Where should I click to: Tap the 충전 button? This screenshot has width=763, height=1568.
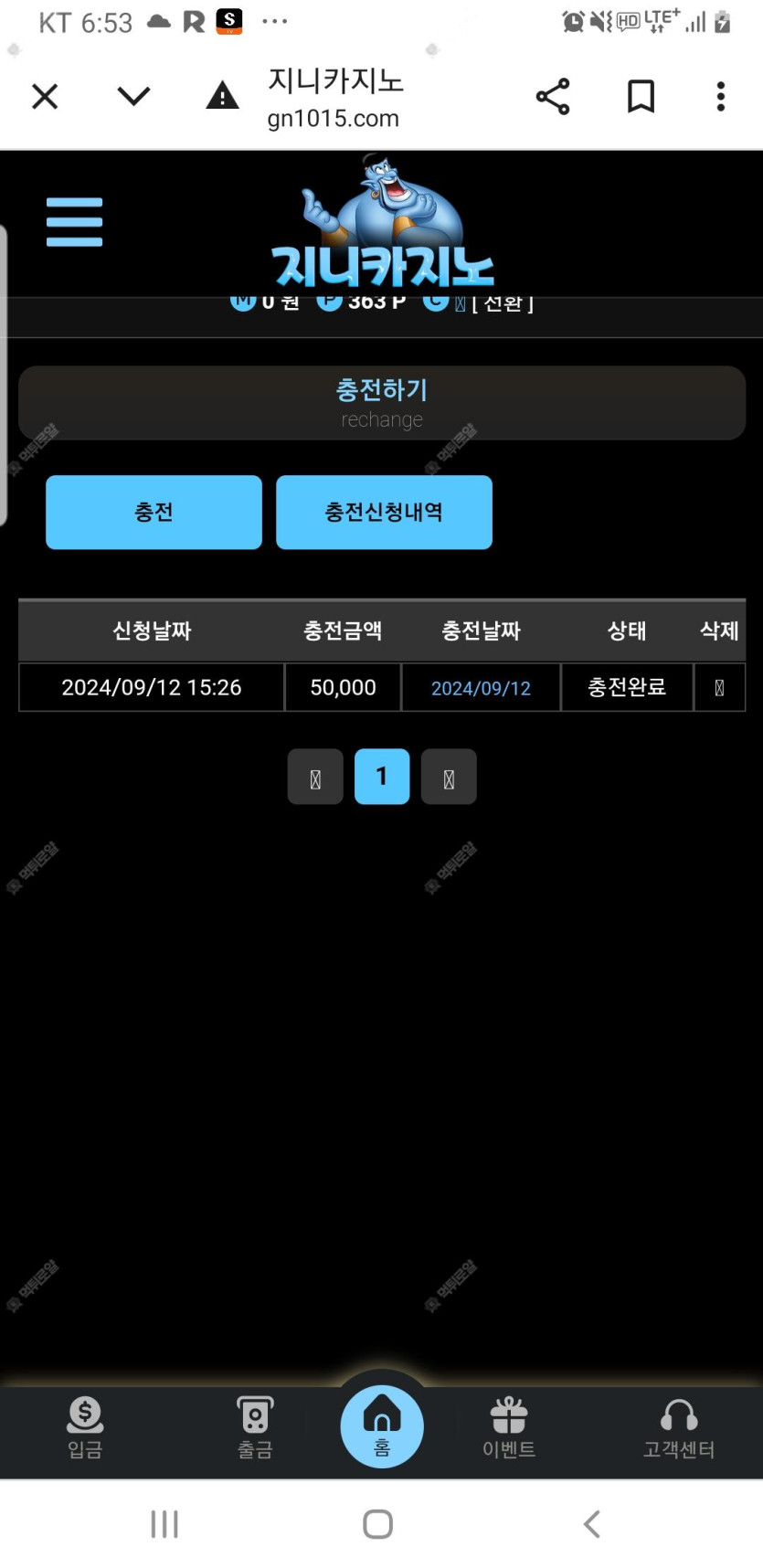click(x=154, y=512)
